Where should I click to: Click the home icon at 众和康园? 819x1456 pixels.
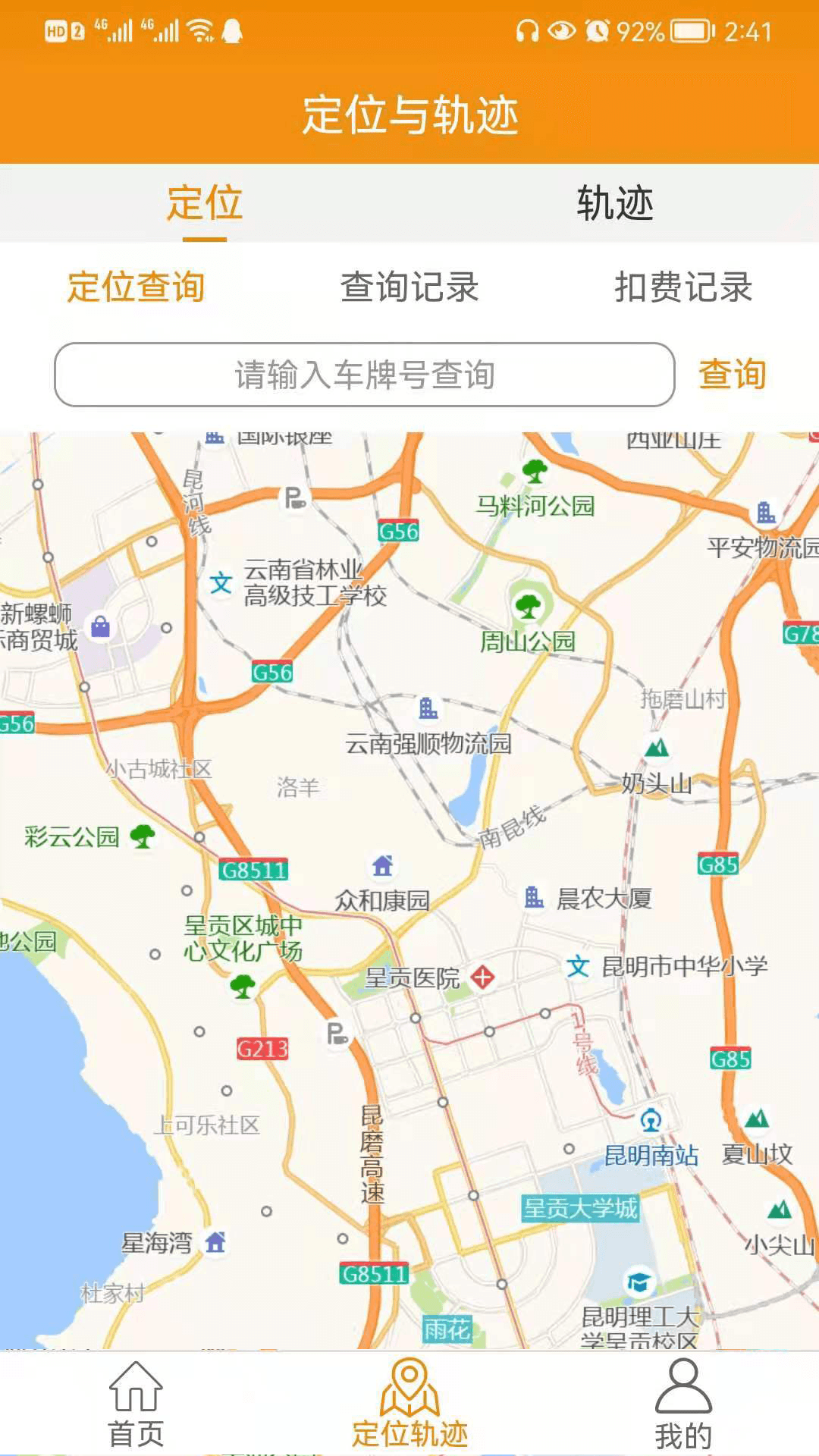[x=381, y=864]
